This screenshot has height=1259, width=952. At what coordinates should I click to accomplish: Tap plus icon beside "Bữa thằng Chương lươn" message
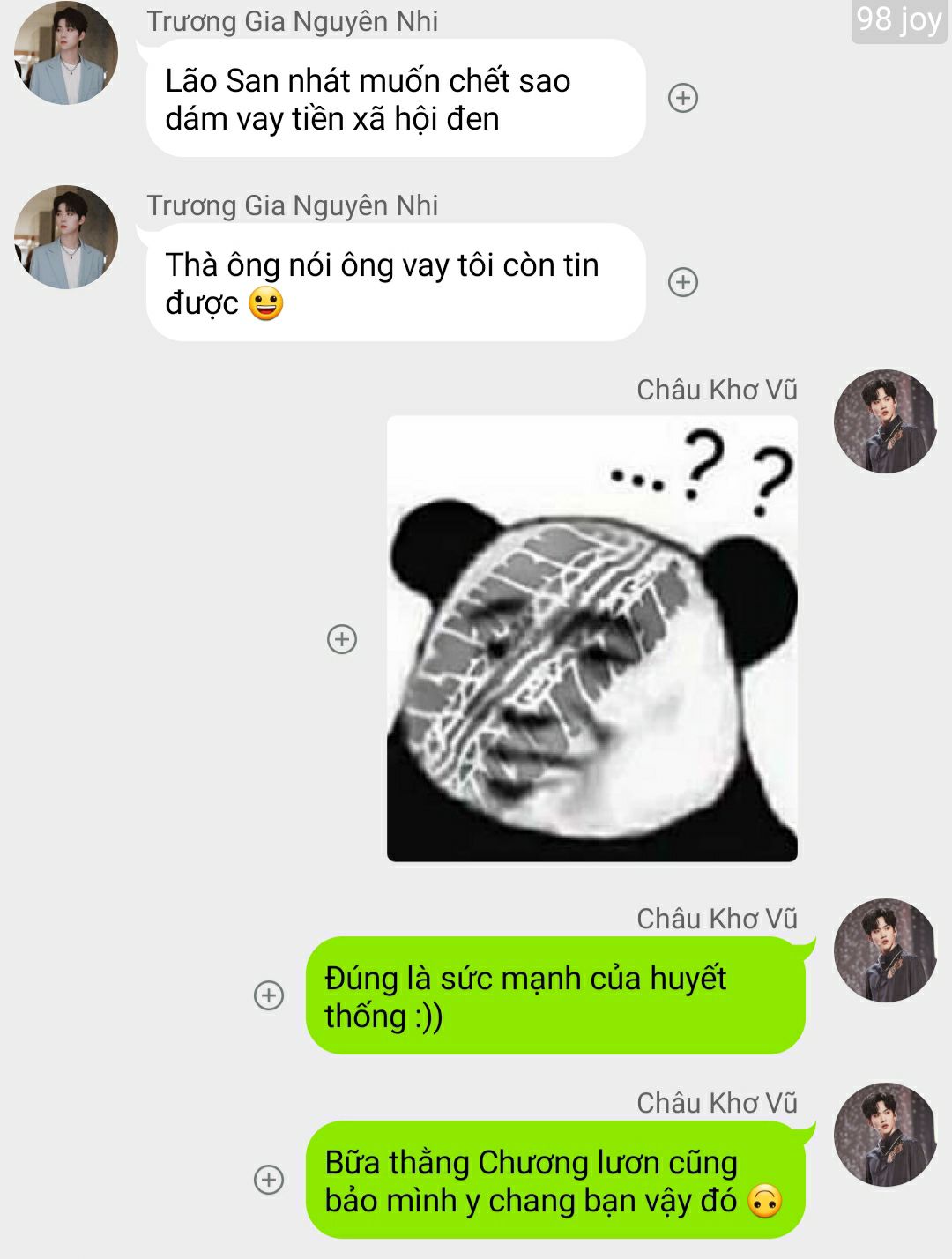click(269, 1180)
